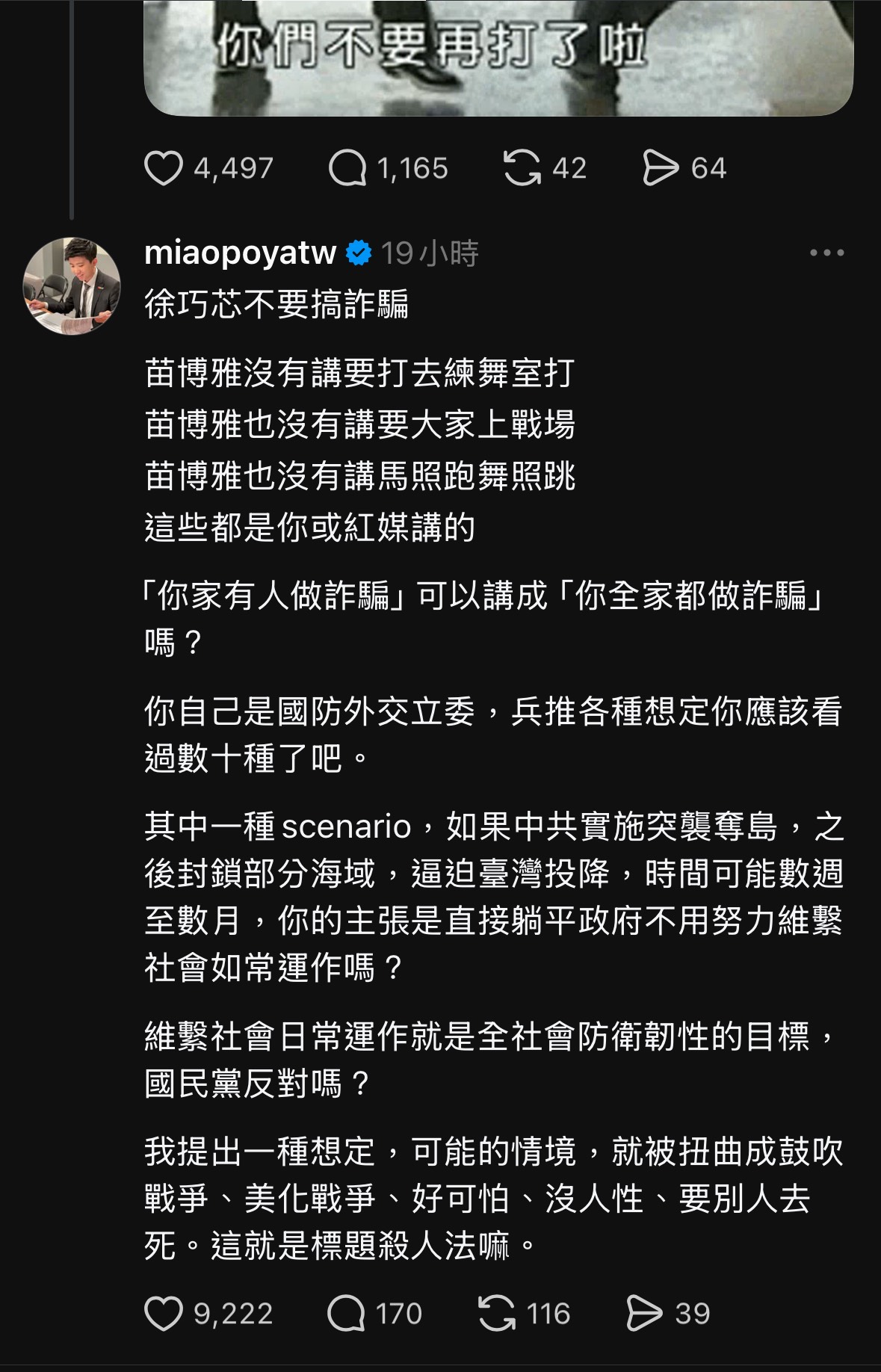The width and height of the screenshot is (881, 1372).
Task: Repost the post with 42 reposts
Action: pos(522,168)
